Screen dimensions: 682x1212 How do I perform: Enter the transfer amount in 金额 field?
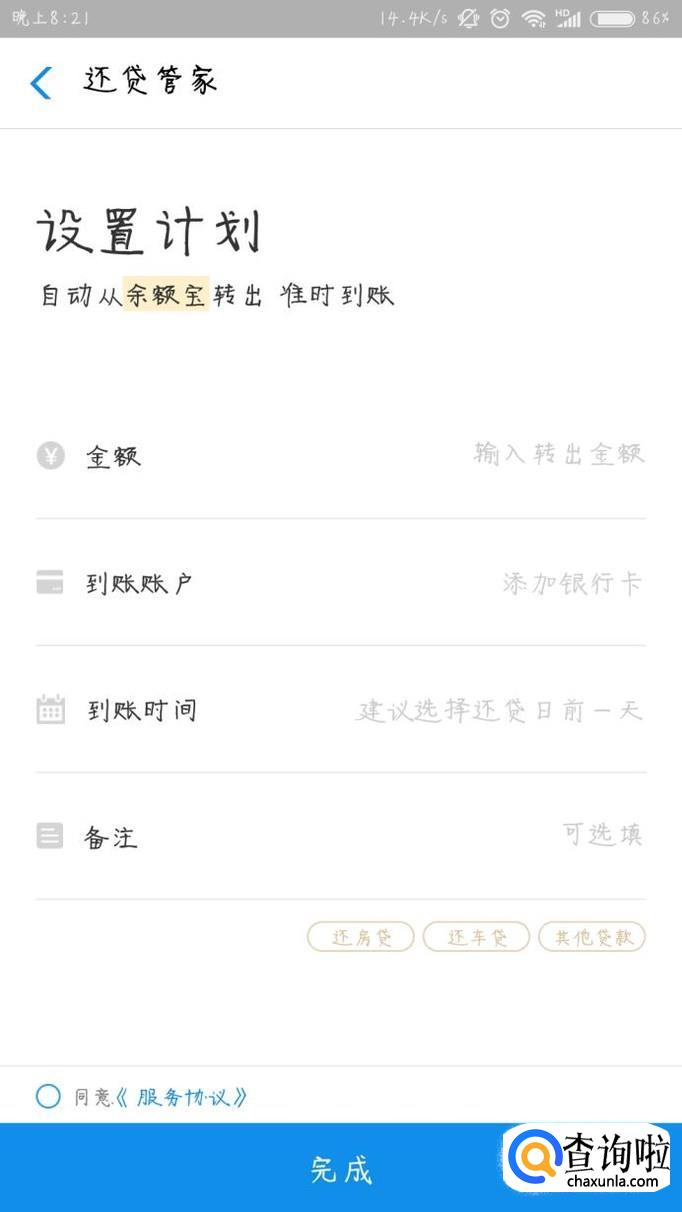pos(558,455)
